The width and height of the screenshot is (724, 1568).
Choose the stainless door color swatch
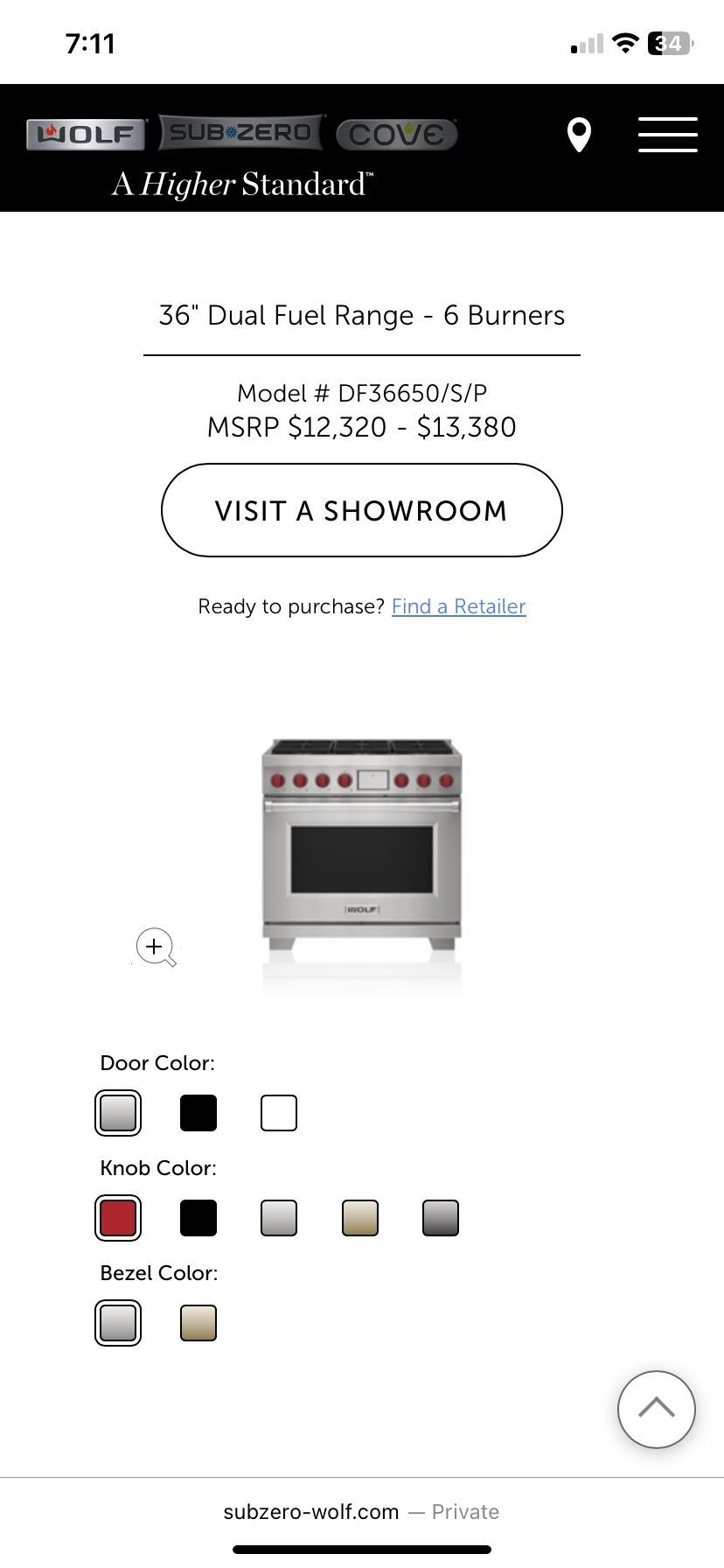tap(118, 1113)
